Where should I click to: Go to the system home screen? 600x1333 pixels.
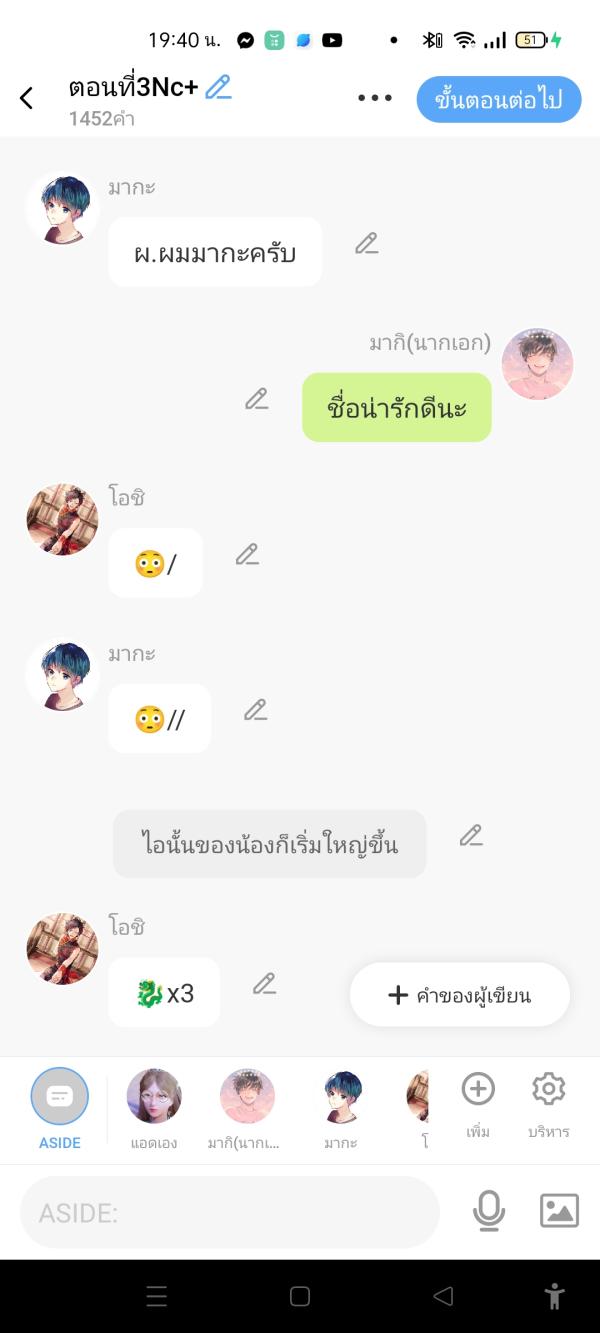point(300,1297)
